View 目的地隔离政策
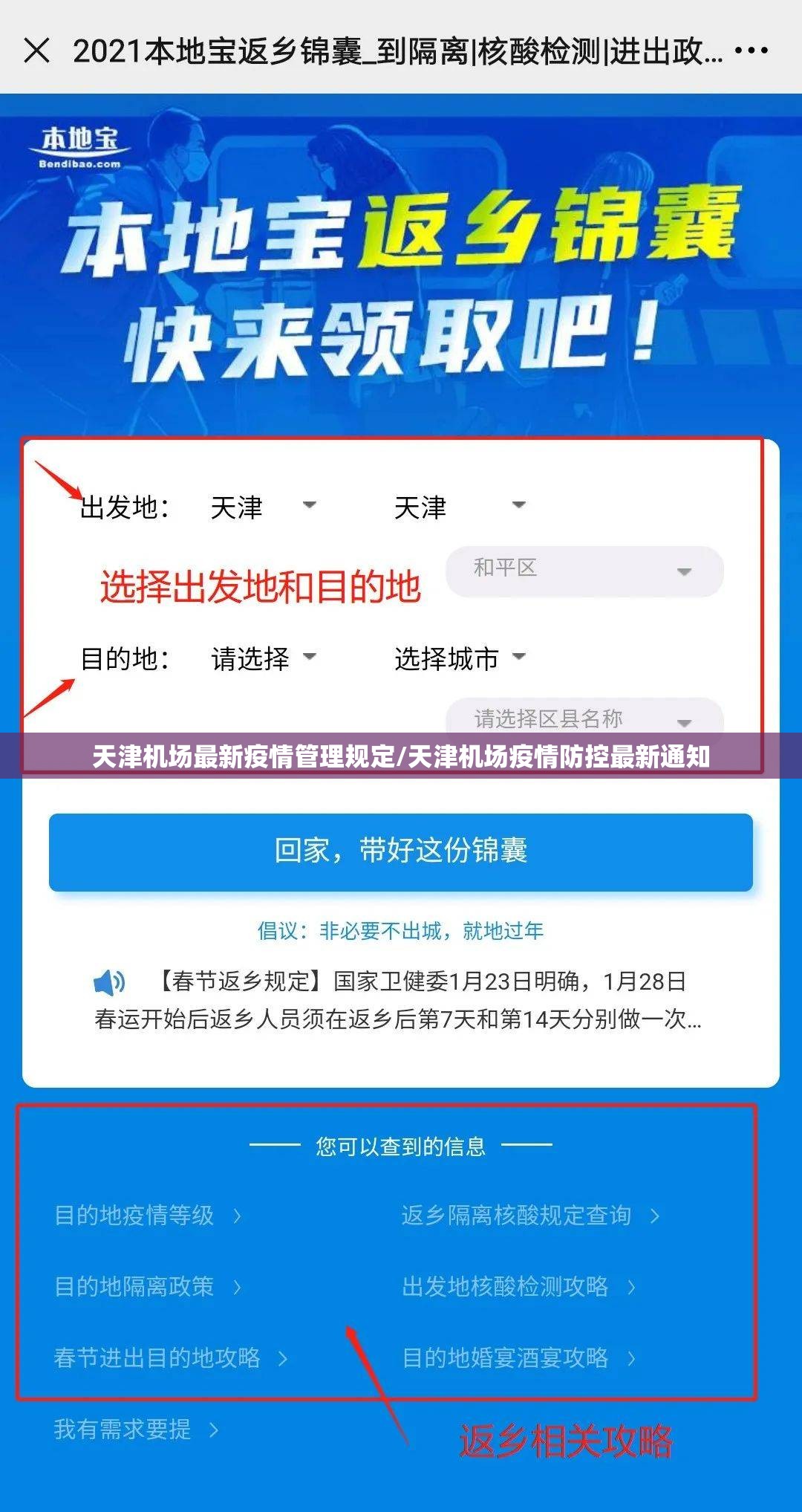Screen dimensions: 802x1512 pyautogui.click(x=148, y=1286)
